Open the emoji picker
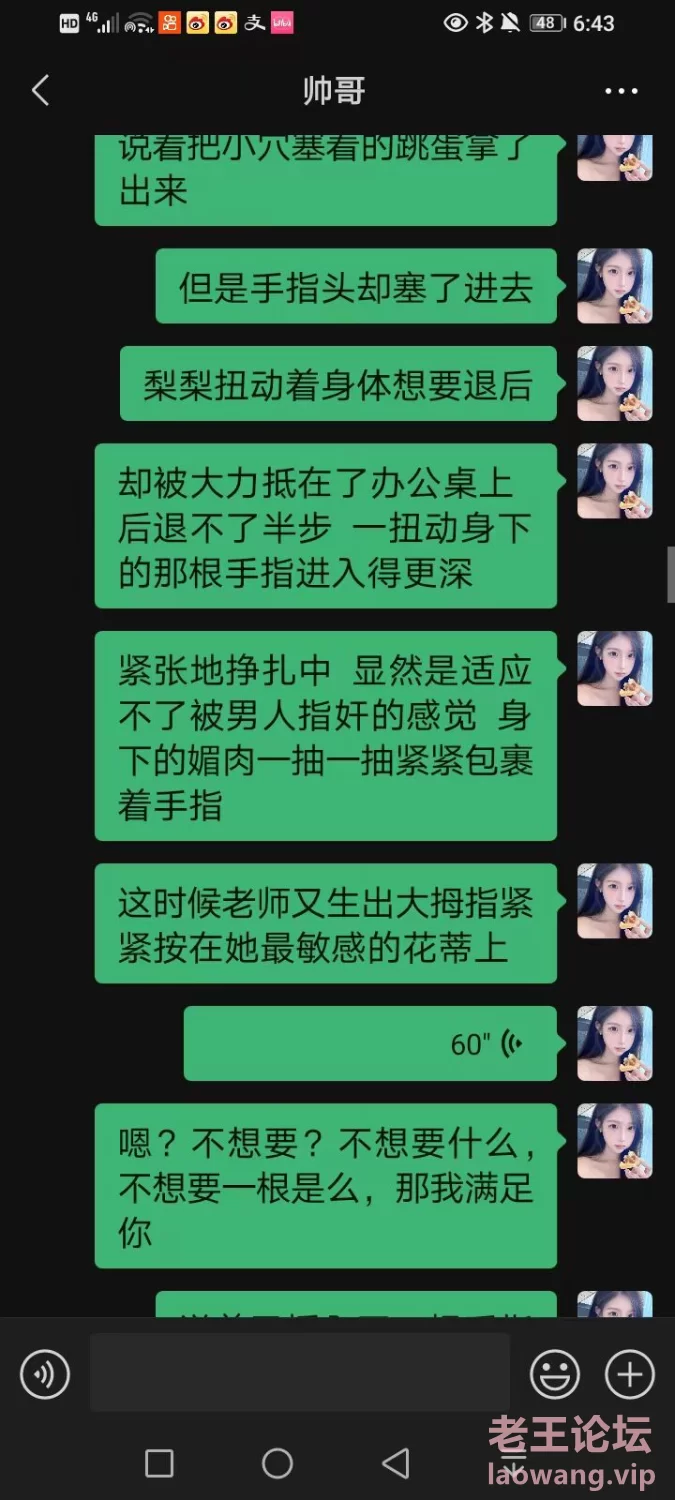675x1500 pixels. (x=555, y=1374)
